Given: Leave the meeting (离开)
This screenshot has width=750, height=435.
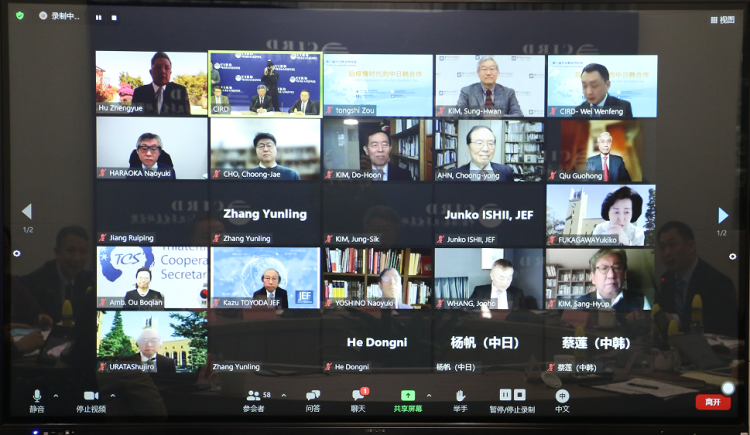Looking at the screenshot, I should [712, 401].
